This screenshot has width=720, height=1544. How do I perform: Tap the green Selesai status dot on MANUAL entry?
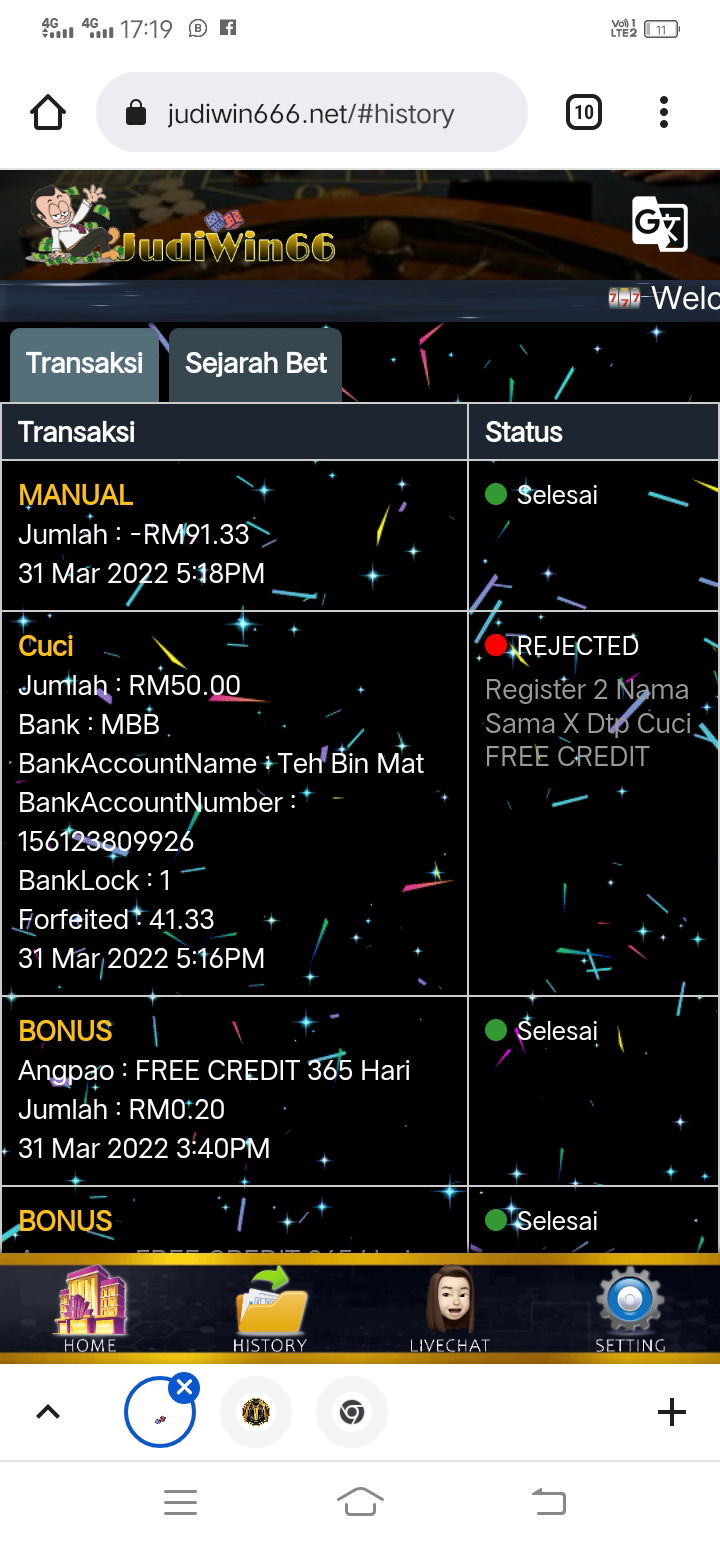497,494
